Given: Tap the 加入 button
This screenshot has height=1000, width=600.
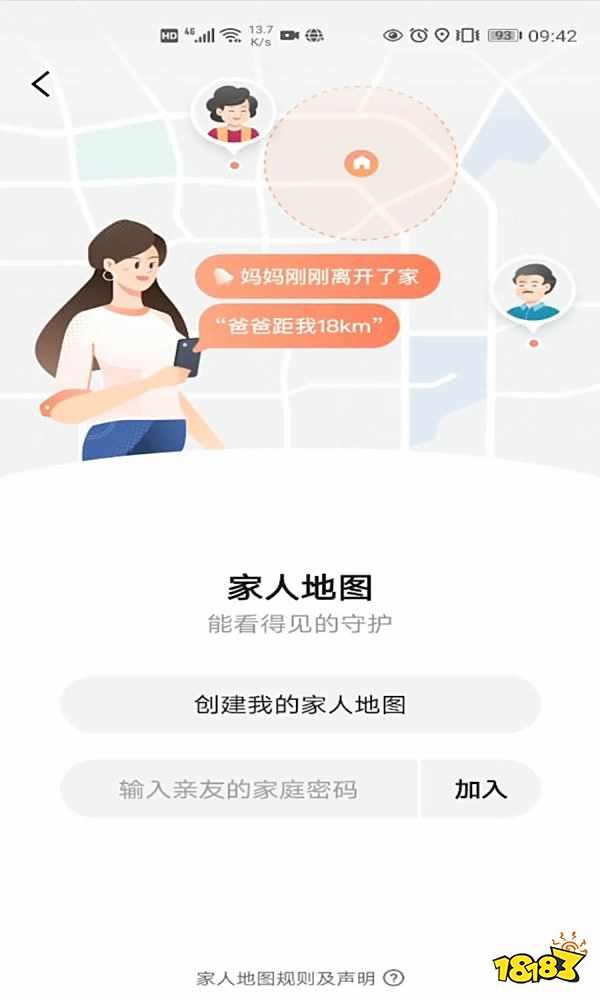Looking at the screenshot, I should pyautogui.click(x=481, y=789).
